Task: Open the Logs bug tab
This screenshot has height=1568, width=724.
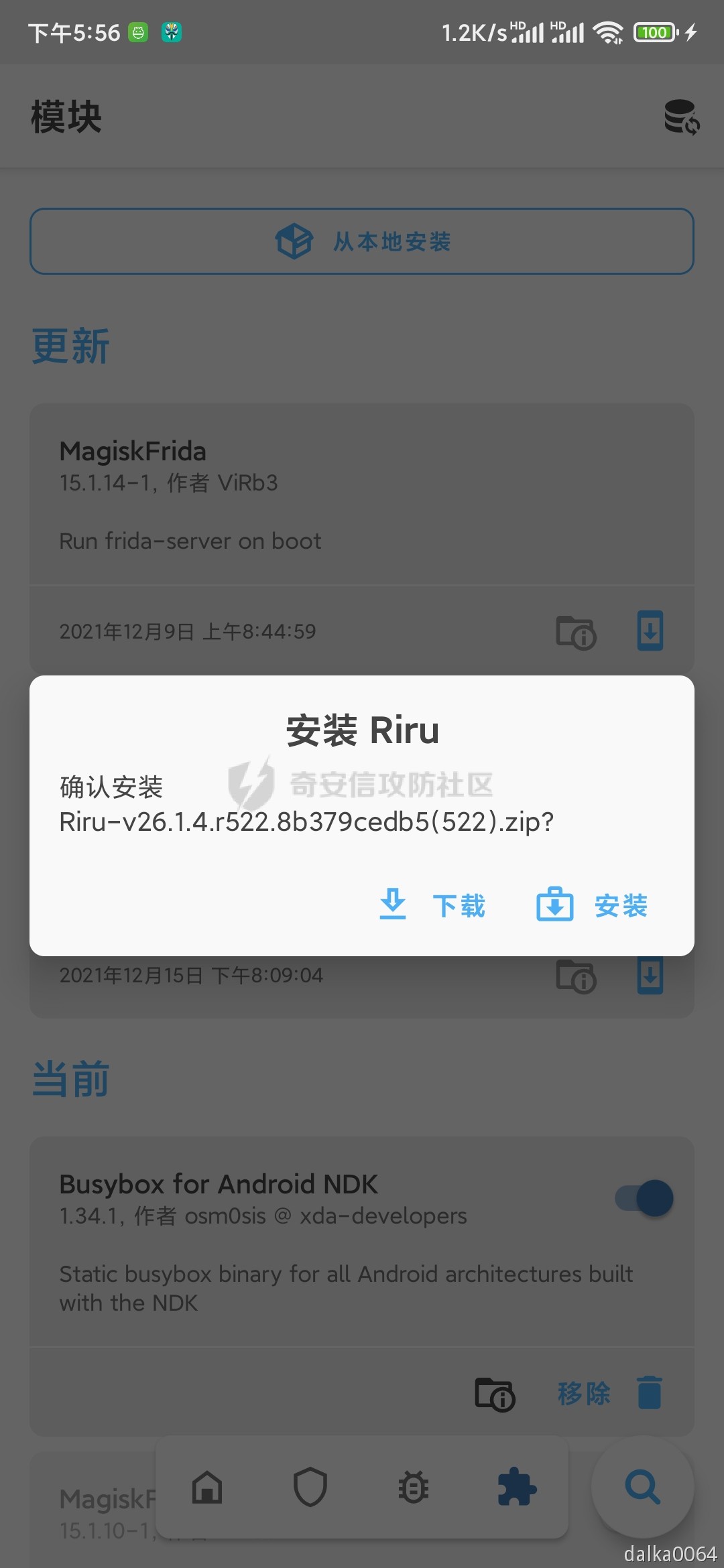Action: (x=414, y=1488)
